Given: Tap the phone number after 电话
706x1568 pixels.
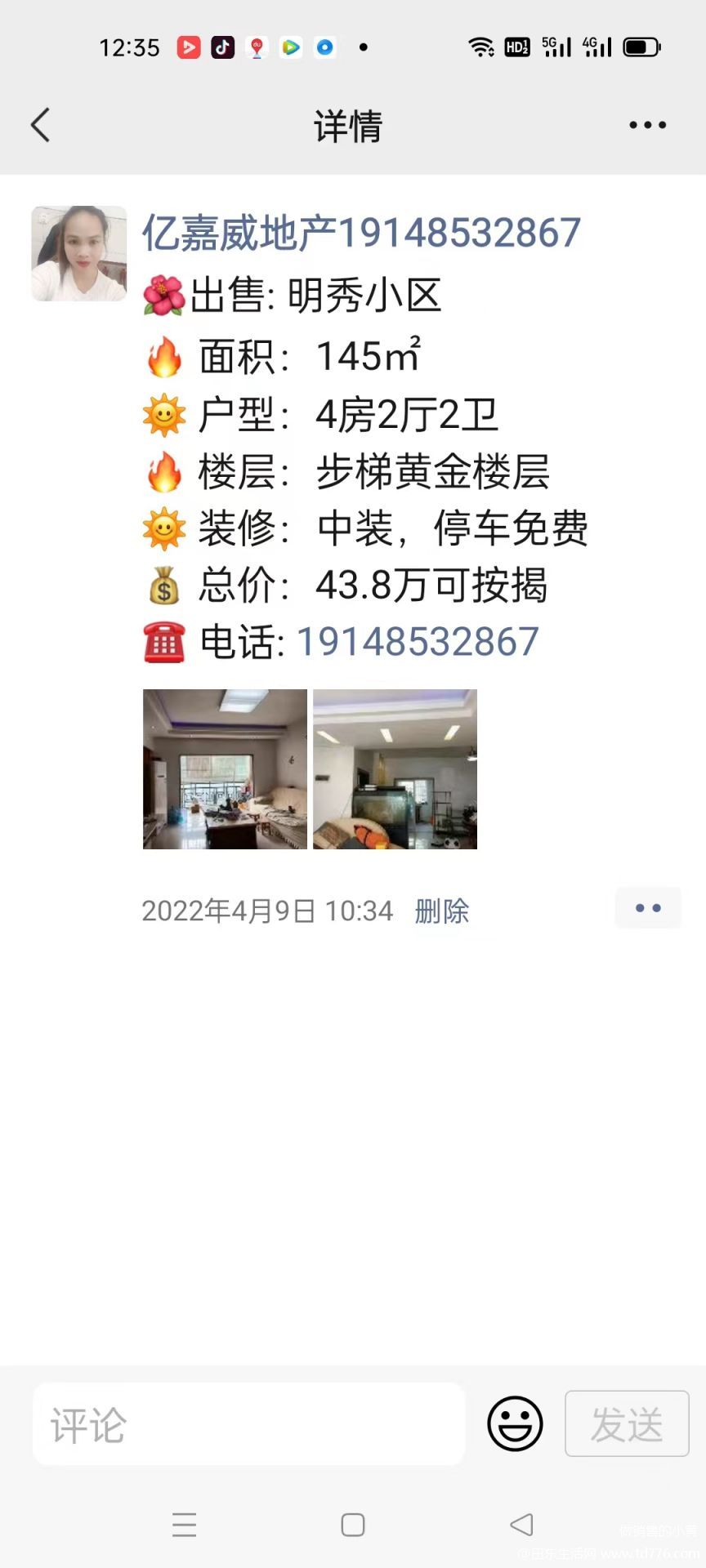Looking at the screenshot, I should [x=417, y=642].
